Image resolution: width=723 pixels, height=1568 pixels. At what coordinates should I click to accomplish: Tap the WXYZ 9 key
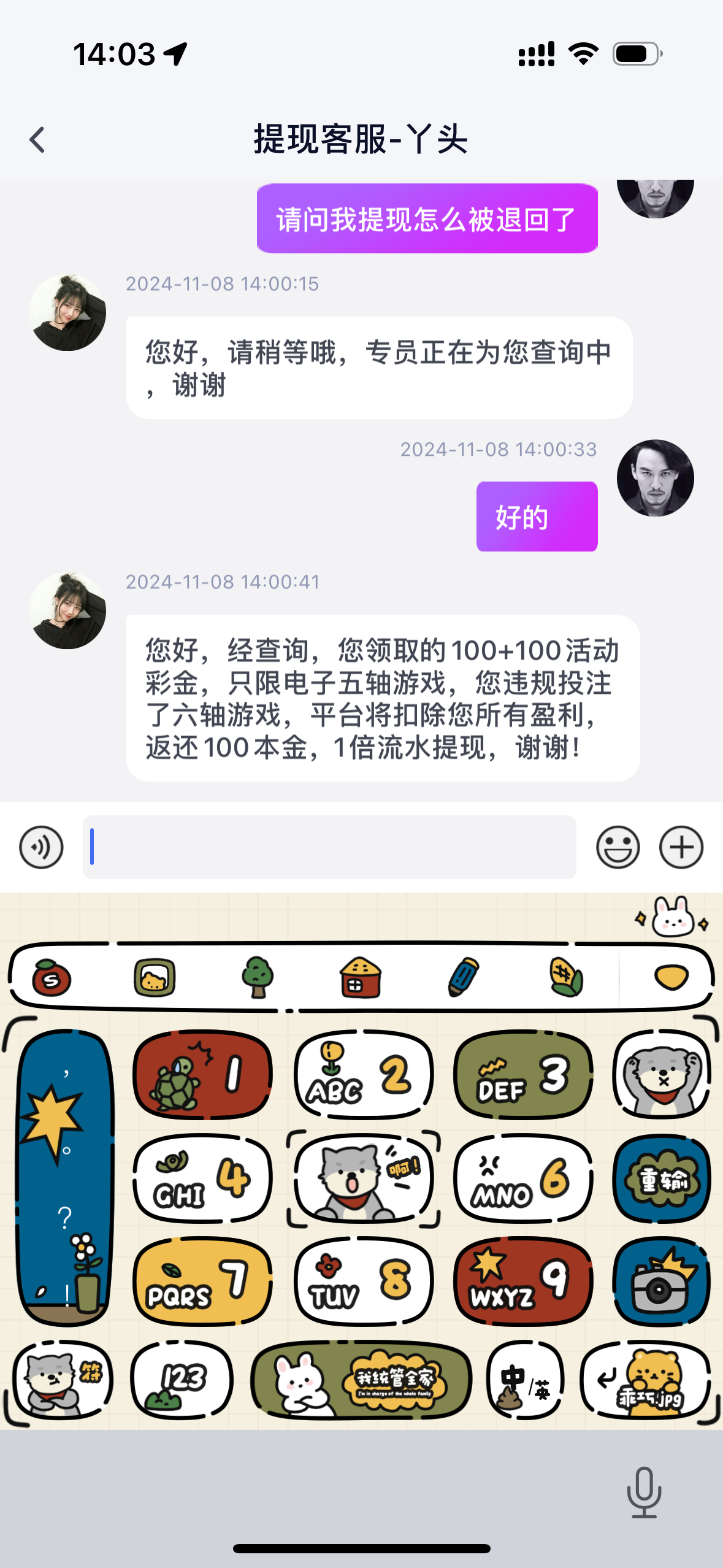(523, 1281)
